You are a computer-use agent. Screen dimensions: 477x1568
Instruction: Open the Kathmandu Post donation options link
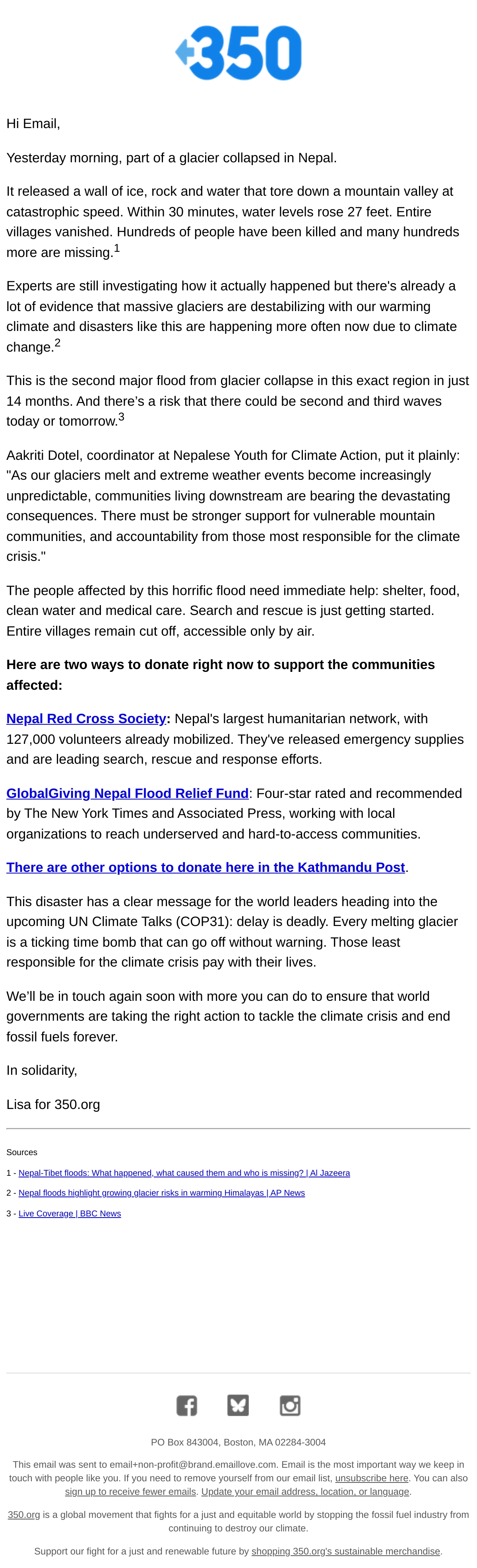pos(206,868)
